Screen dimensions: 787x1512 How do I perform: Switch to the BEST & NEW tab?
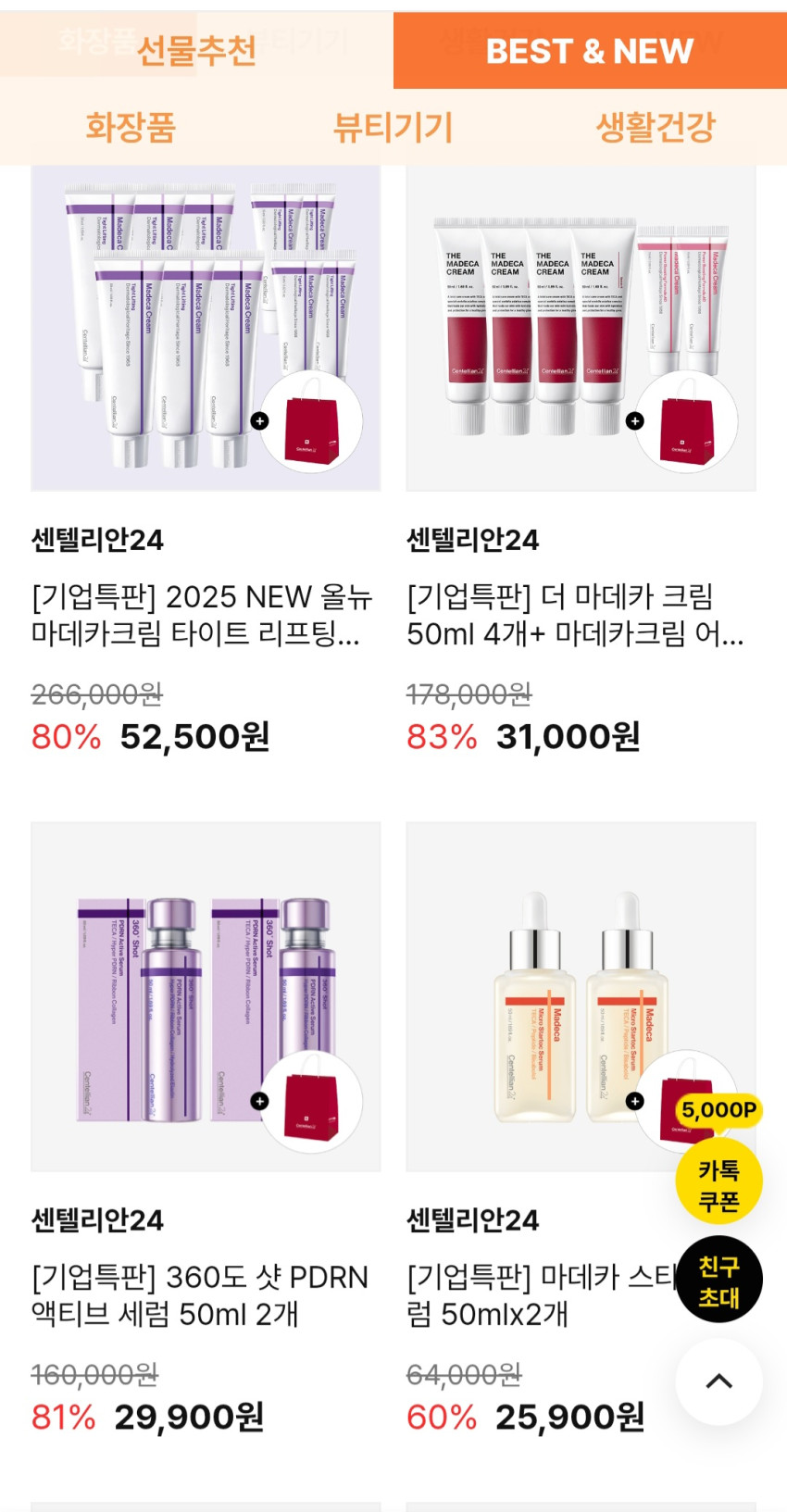click(590, 50)
